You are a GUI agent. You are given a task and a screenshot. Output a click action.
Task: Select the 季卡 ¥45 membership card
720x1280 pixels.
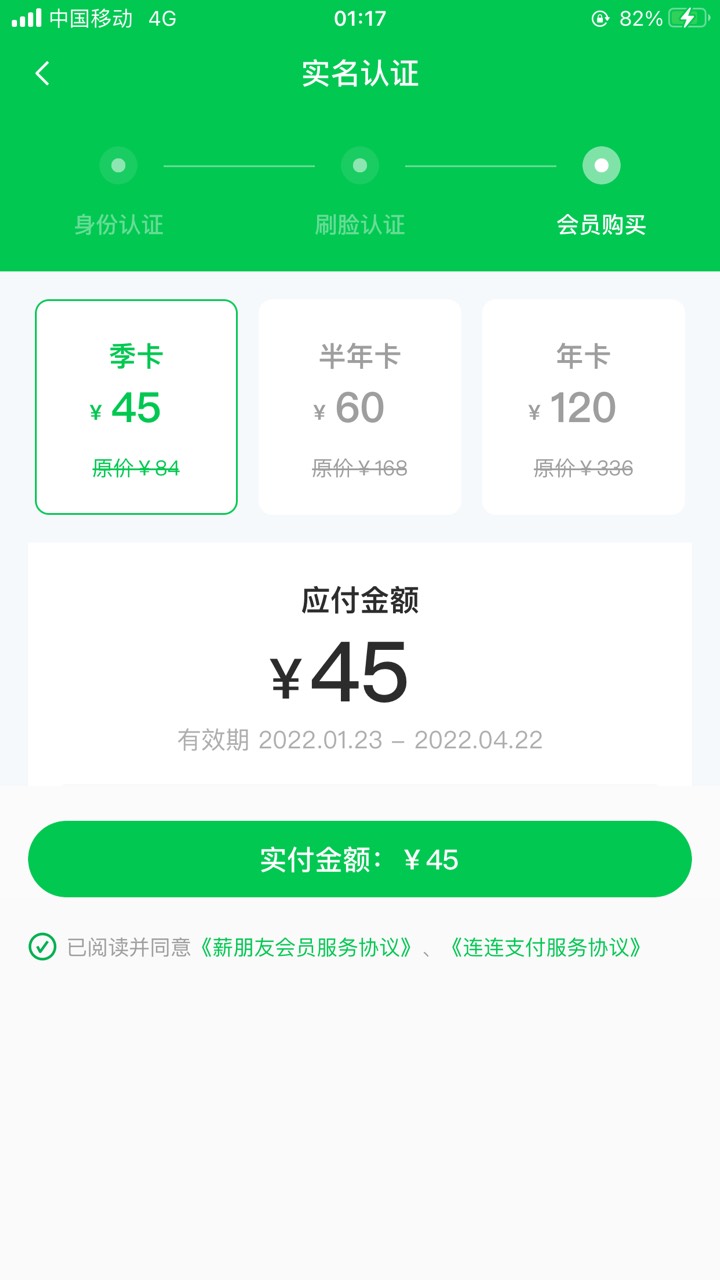tap(136, 407)
